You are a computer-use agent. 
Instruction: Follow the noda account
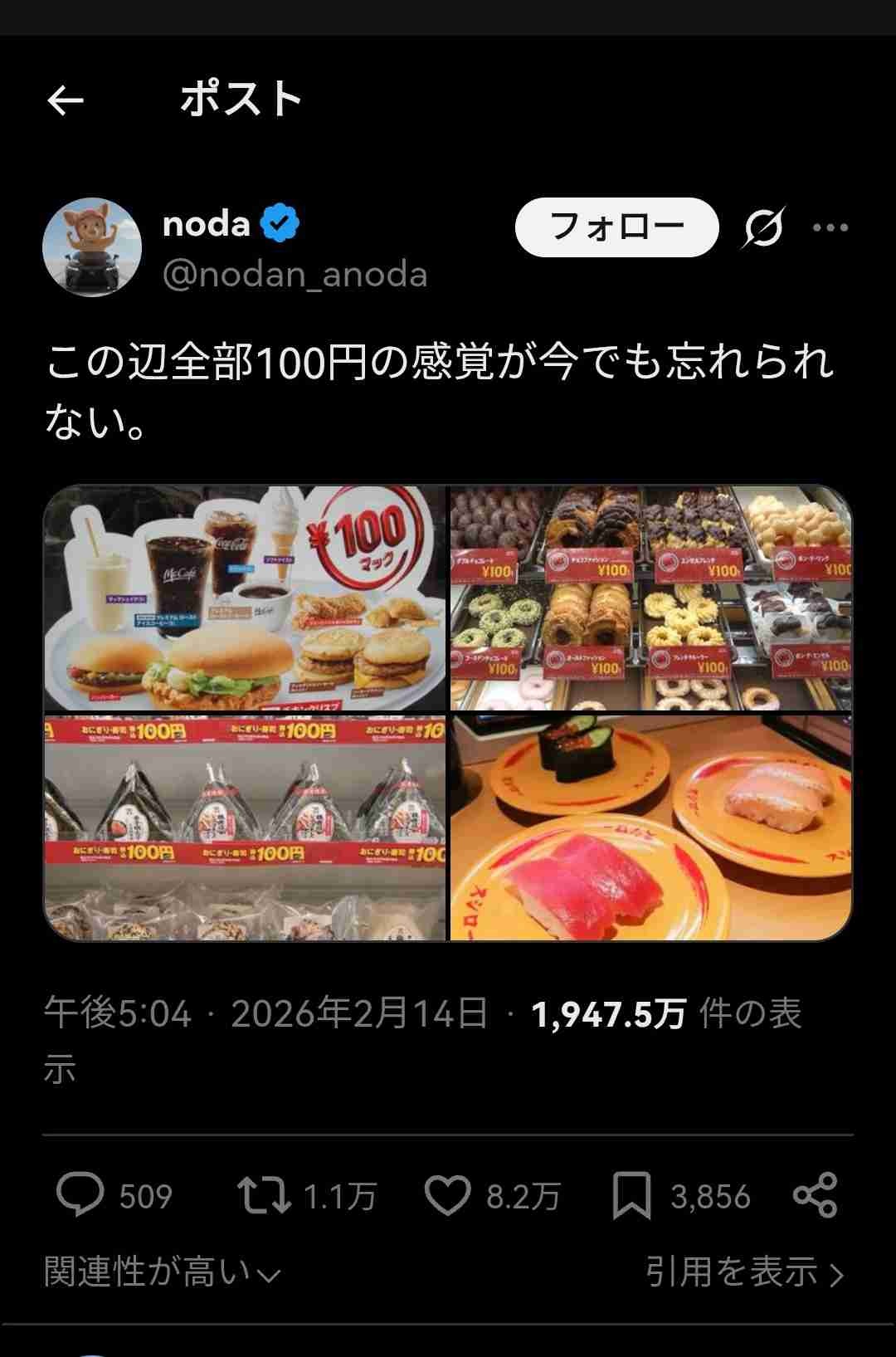click(x=616, y=227)
